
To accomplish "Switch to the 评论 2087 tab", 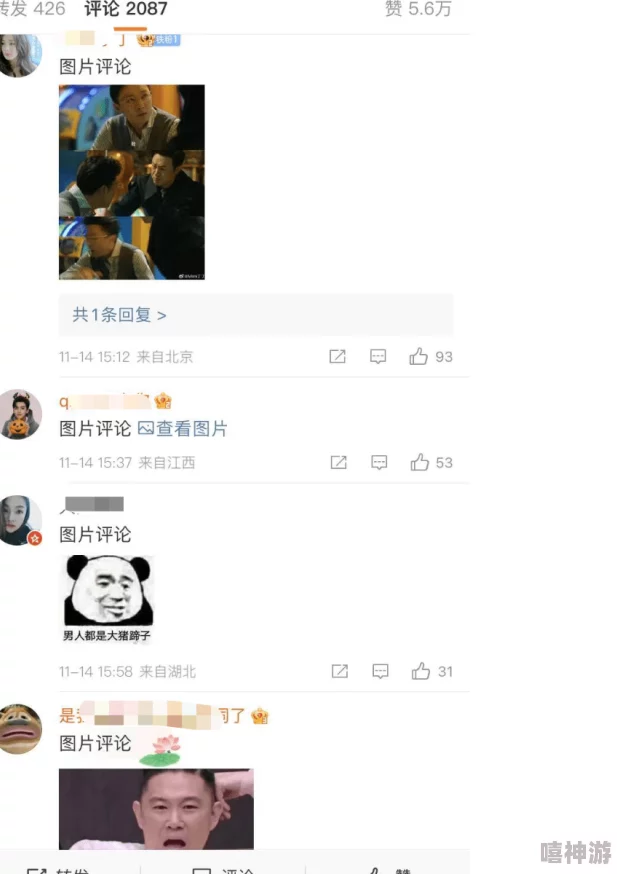I will click(126, 10).
